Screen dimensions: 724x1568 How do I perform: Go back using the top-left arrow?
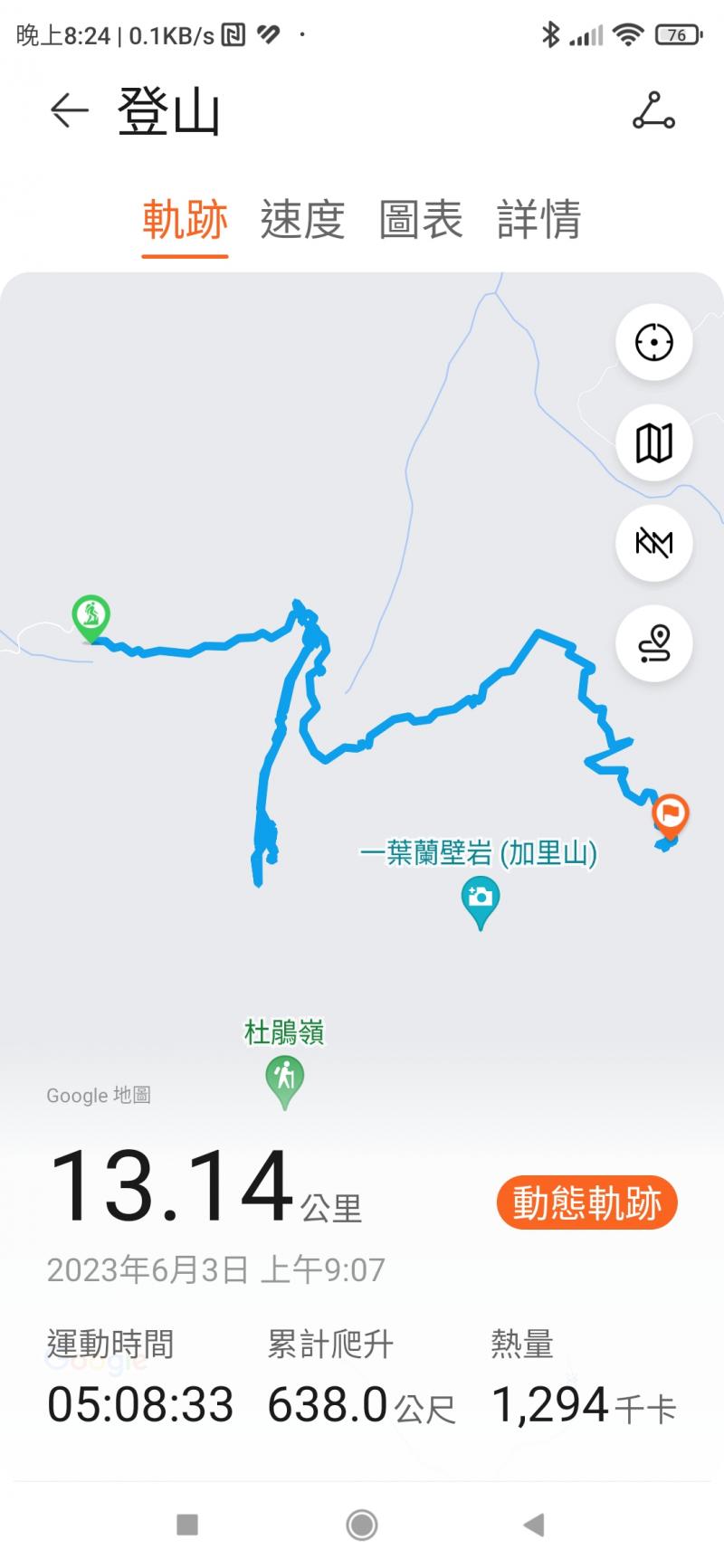coord(69,111)
